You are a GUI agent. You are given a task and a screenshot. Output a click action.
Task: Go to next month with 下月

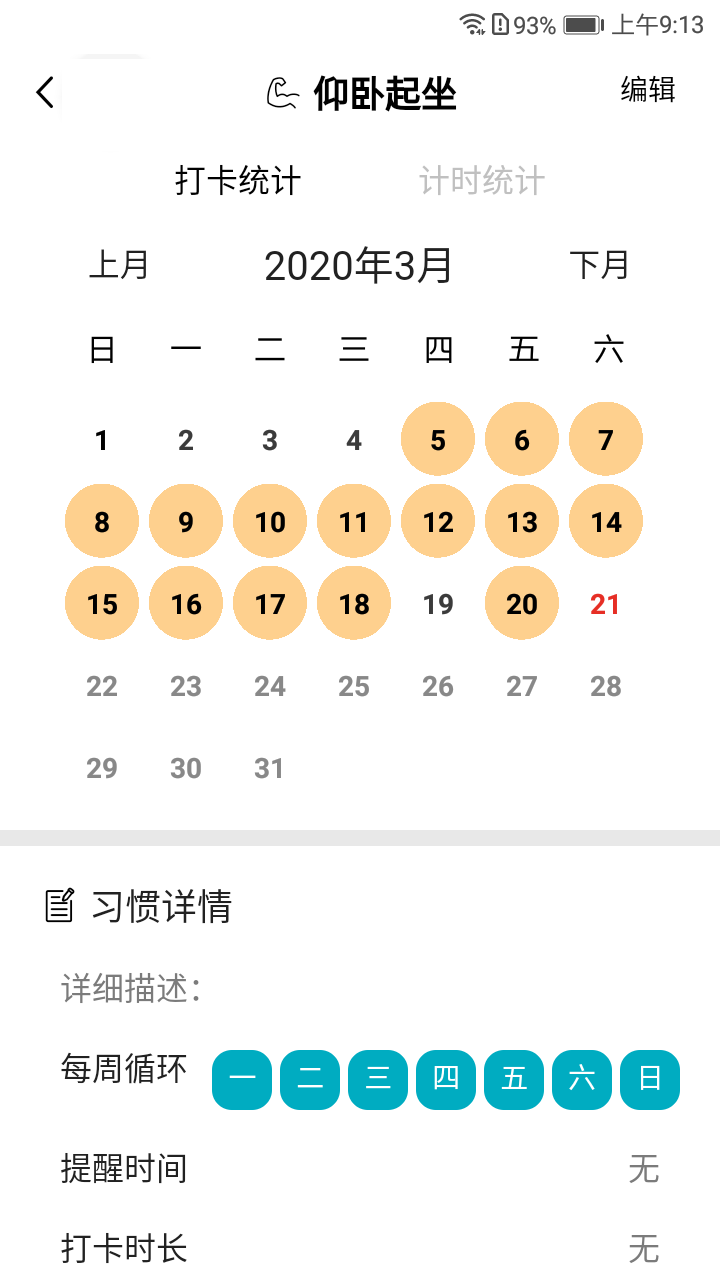[x=599, y=265]
